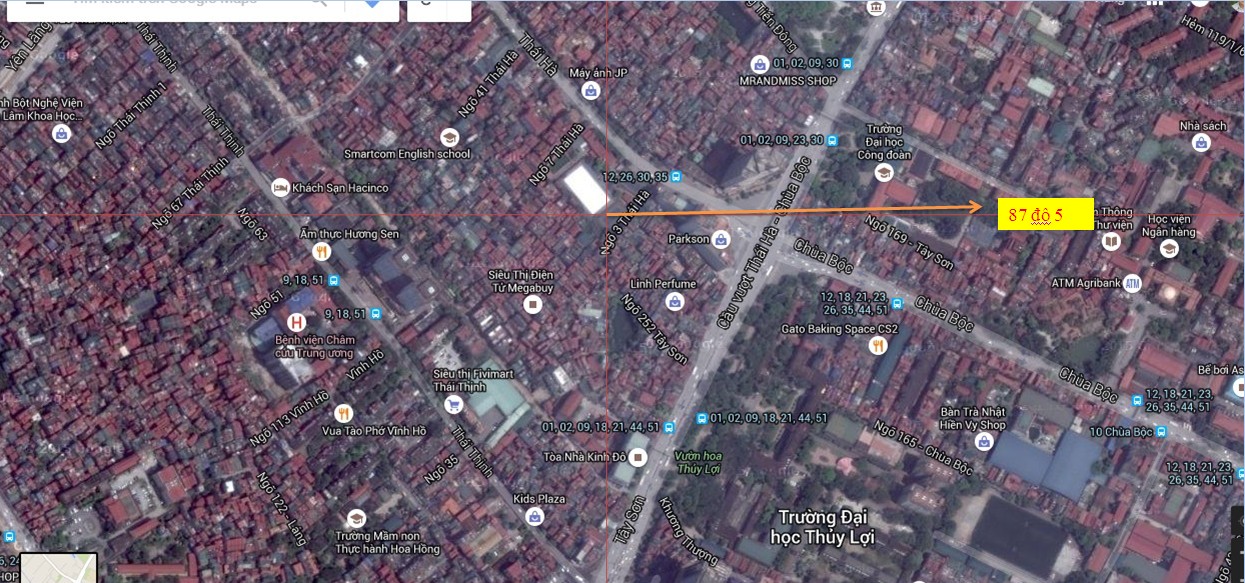Select Trường Đại học Công đoàn marker
Screen dimensions: 1245x583
tap(883, 173)
